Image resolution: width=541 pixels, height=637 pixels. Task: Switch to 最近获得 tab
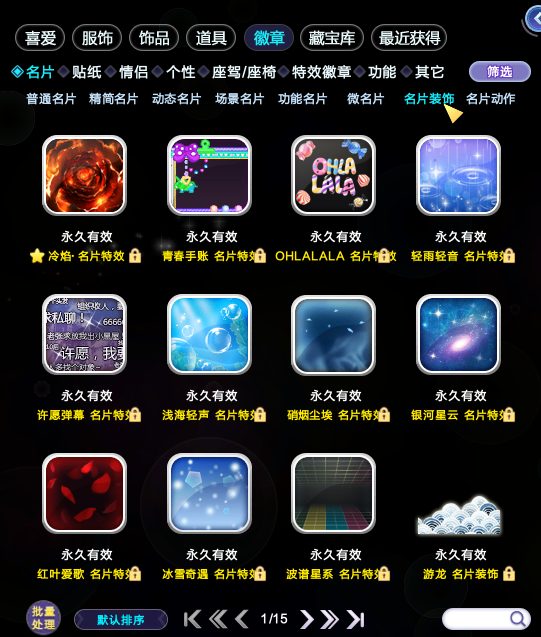click(409, 38)
